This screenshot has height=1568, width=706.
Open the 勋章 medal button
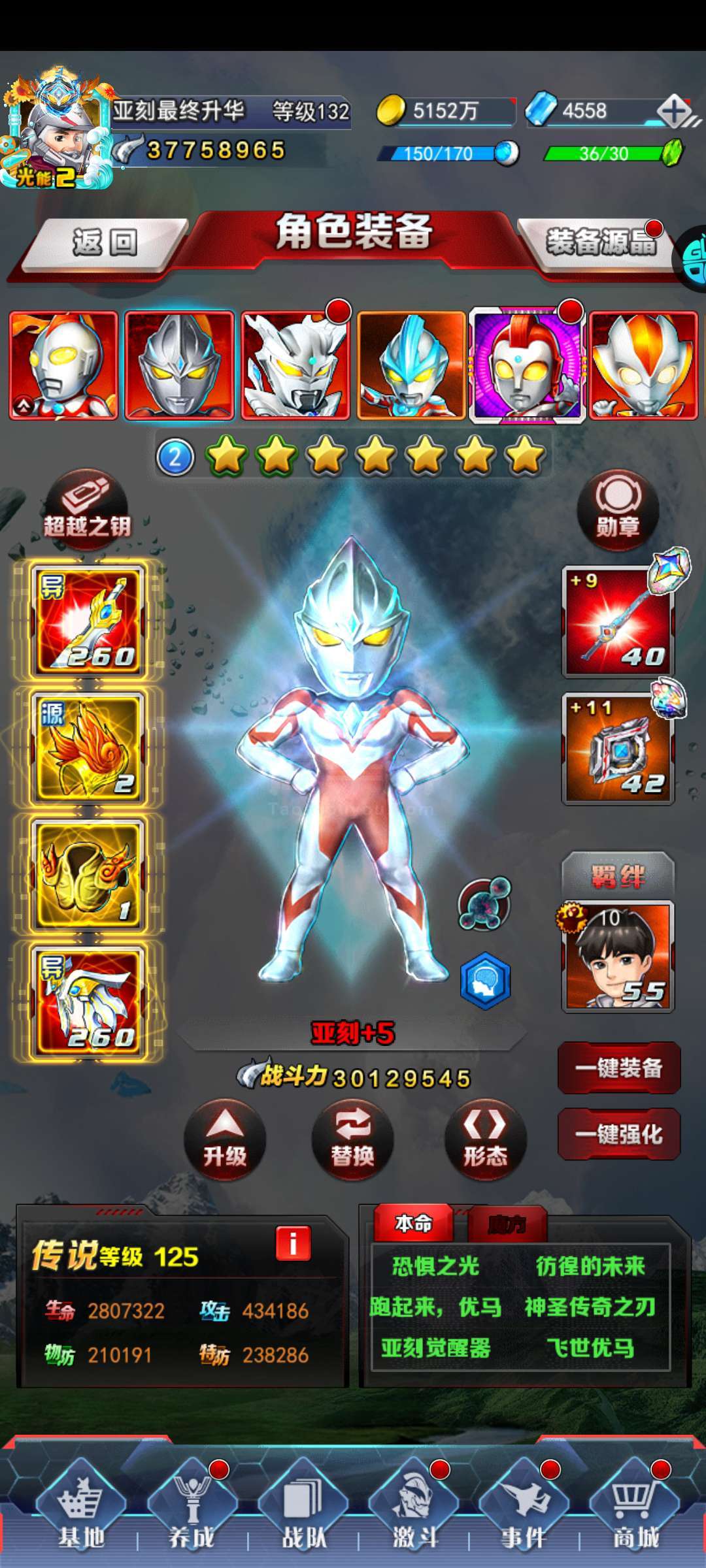617,510
